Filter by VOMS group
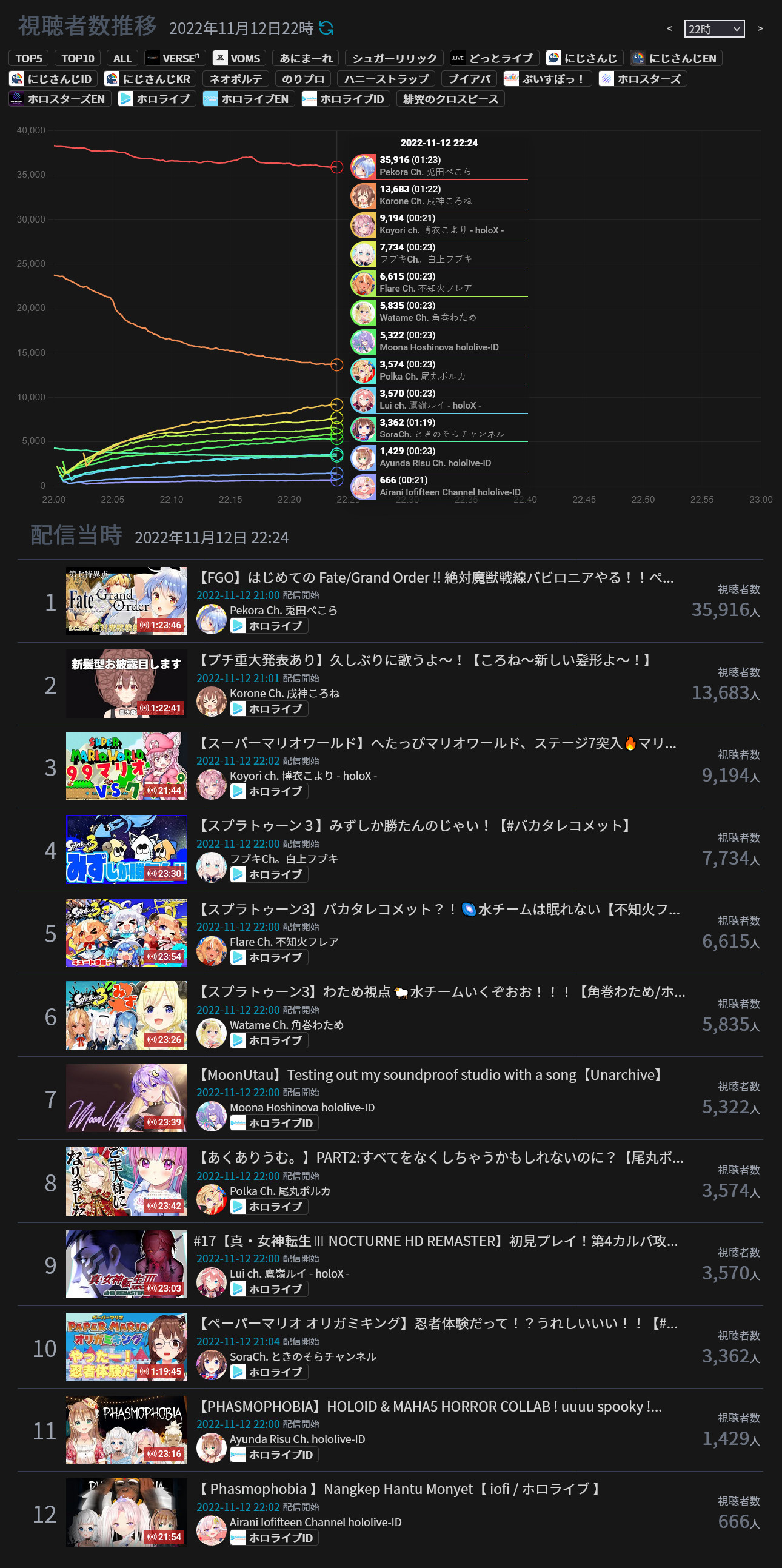Viewport: 782px width, 1568px height. point(238,58)
